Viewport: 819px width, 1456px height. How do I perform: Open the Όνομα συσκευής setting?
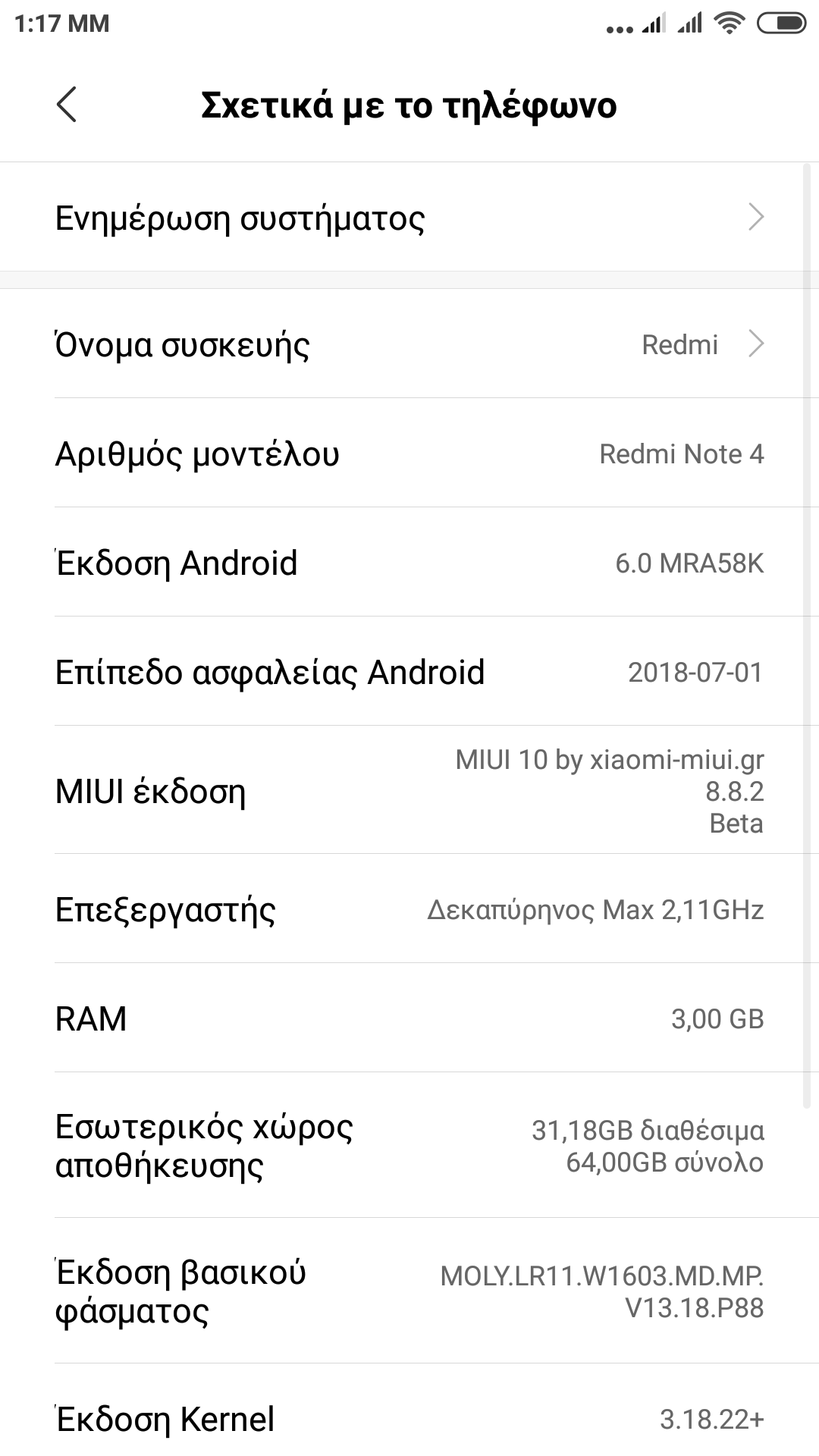[409, 344]
